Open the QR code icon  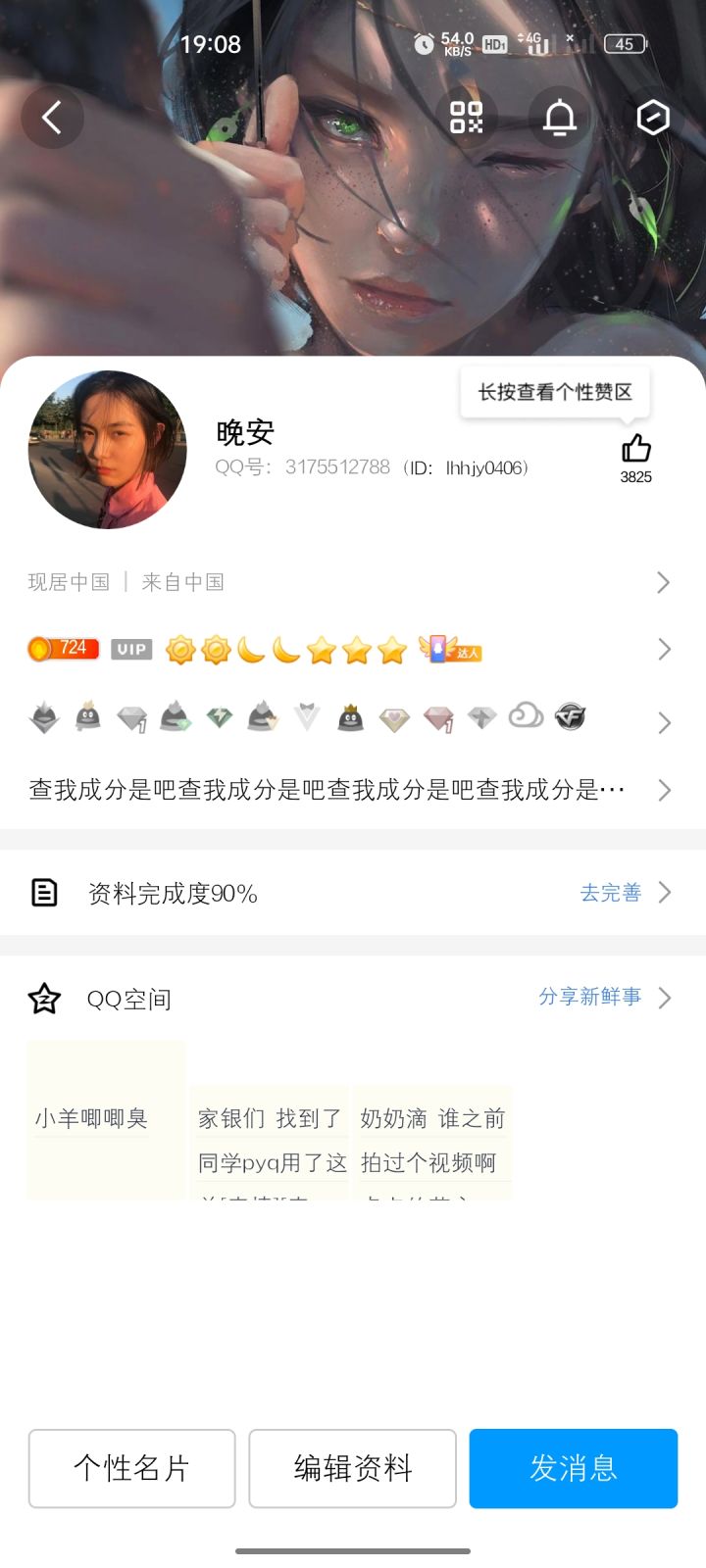tap(467, 118)
